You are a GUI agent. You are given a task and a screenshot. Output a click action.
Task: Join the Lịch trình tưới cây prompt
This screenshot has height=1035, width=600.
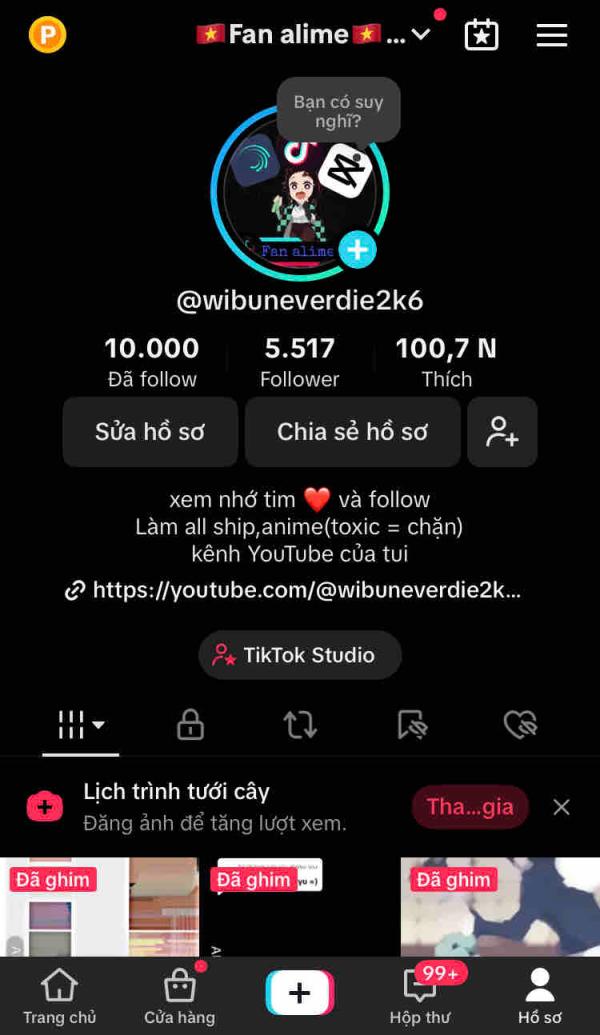pyautogui.click(x=469, y=807)
